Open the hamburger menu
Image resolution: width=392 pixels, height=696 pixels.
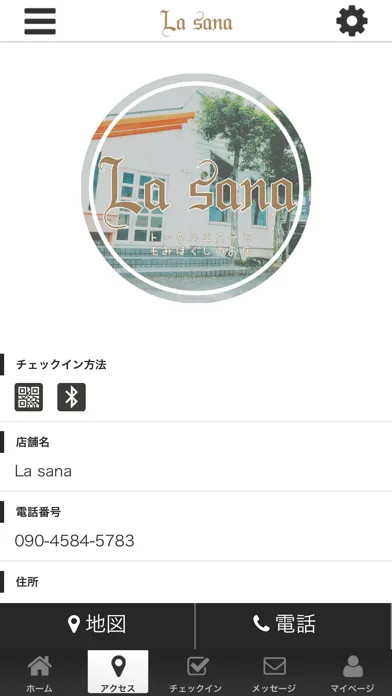40,21
